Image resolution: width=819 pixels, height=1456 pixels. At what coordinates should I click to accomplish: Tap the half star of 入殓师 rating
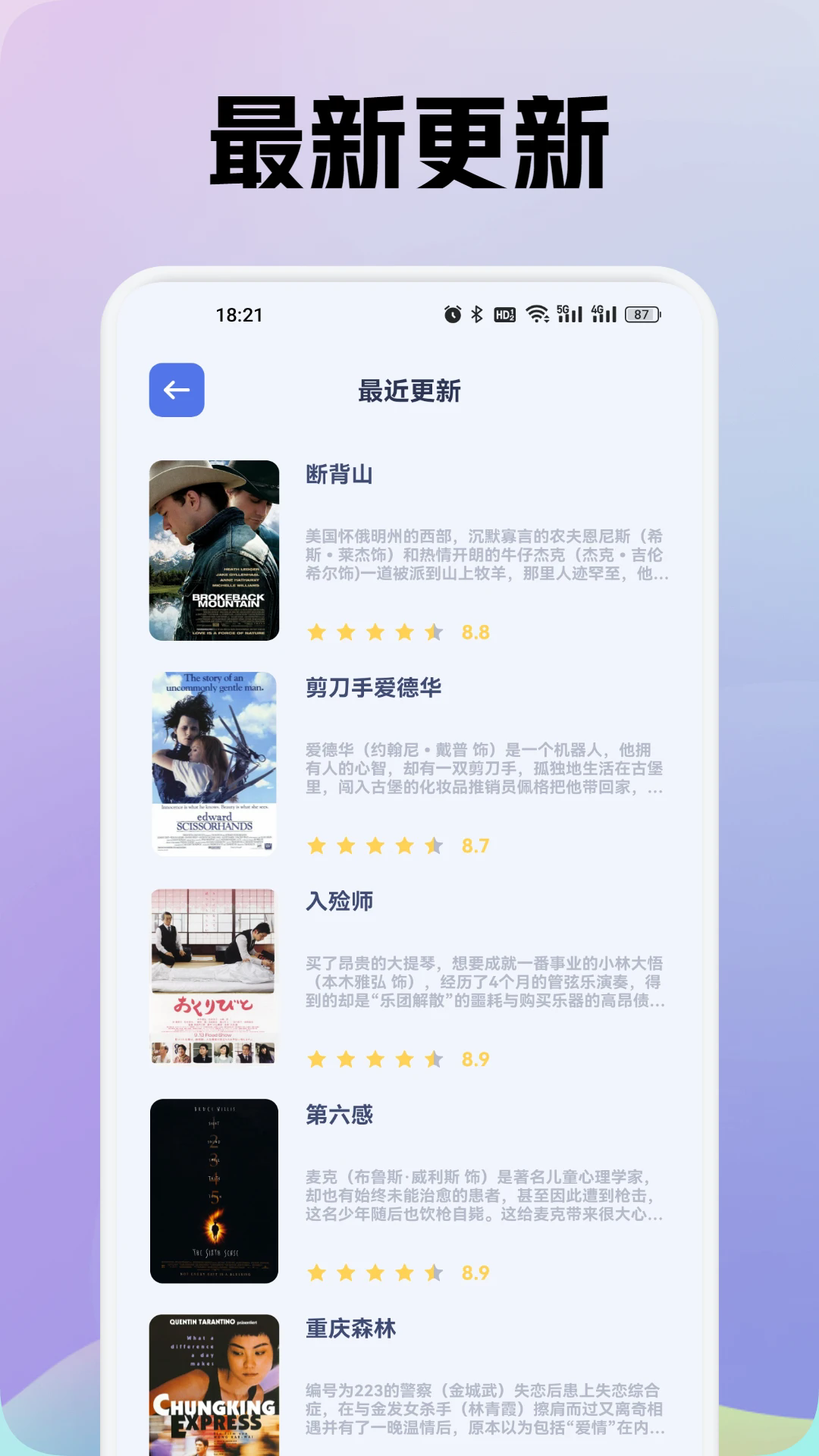(x=433, y=1059)
